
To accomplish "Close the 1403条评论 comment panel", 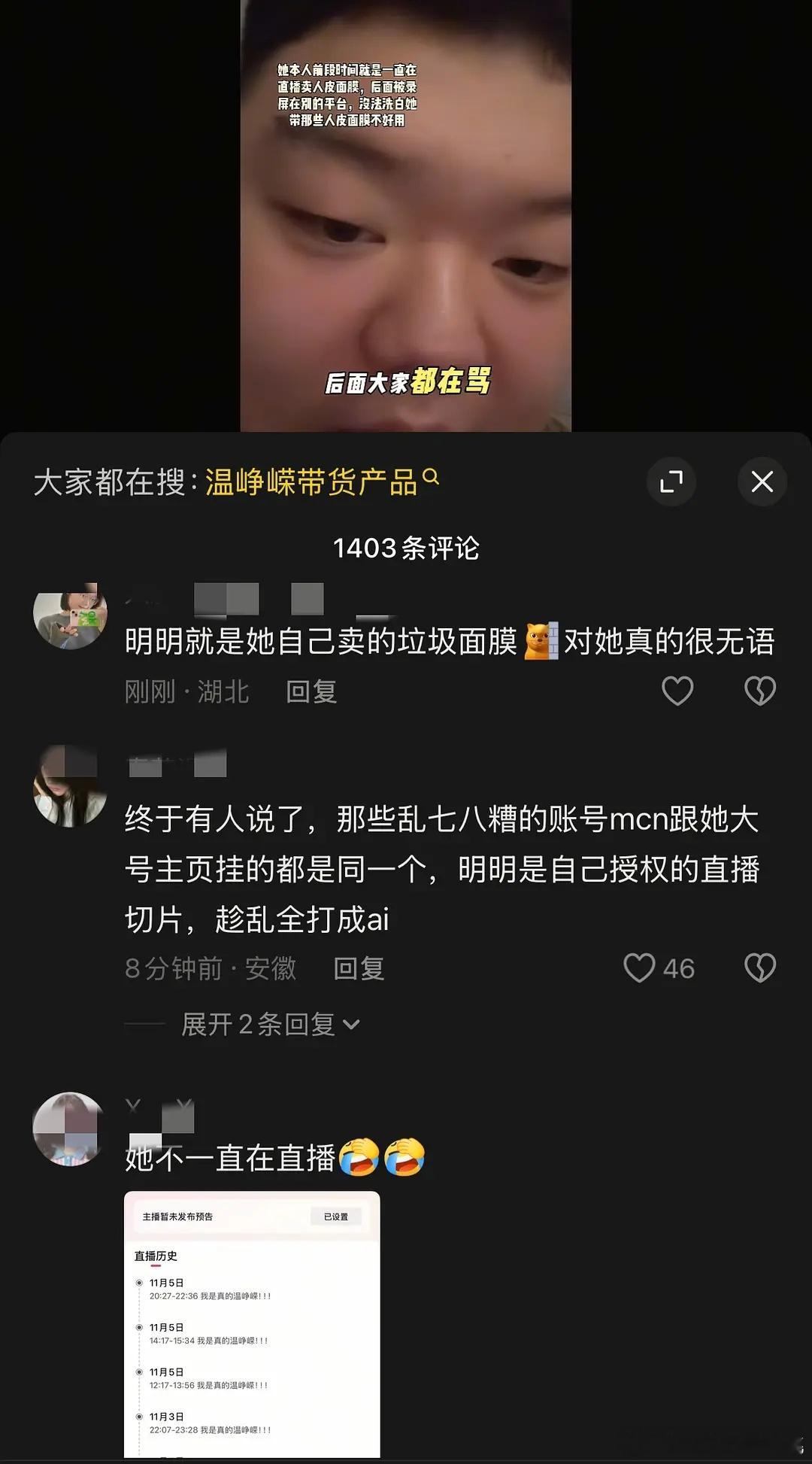I will tap(762, 482).
